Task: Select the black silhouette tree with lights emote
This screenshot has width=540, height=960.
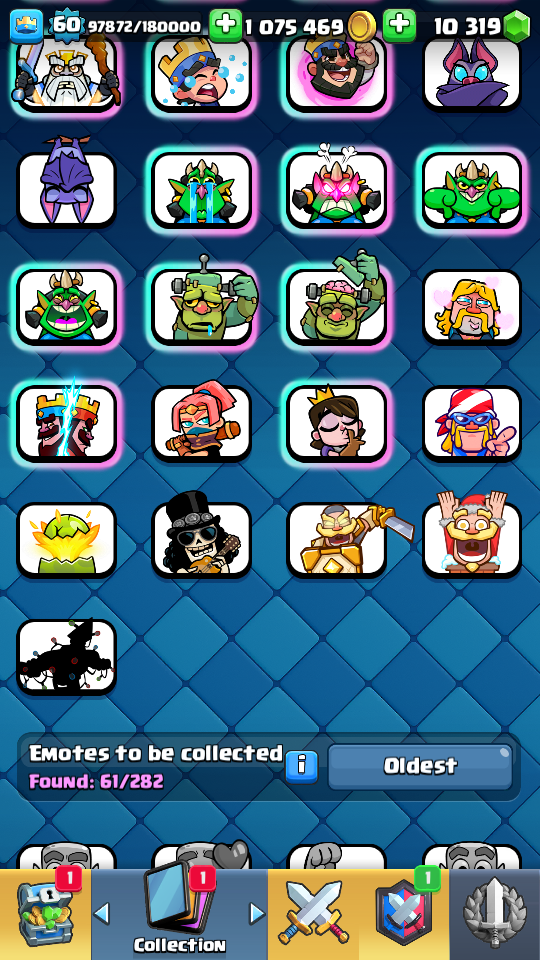Action: tap(67, 656)
